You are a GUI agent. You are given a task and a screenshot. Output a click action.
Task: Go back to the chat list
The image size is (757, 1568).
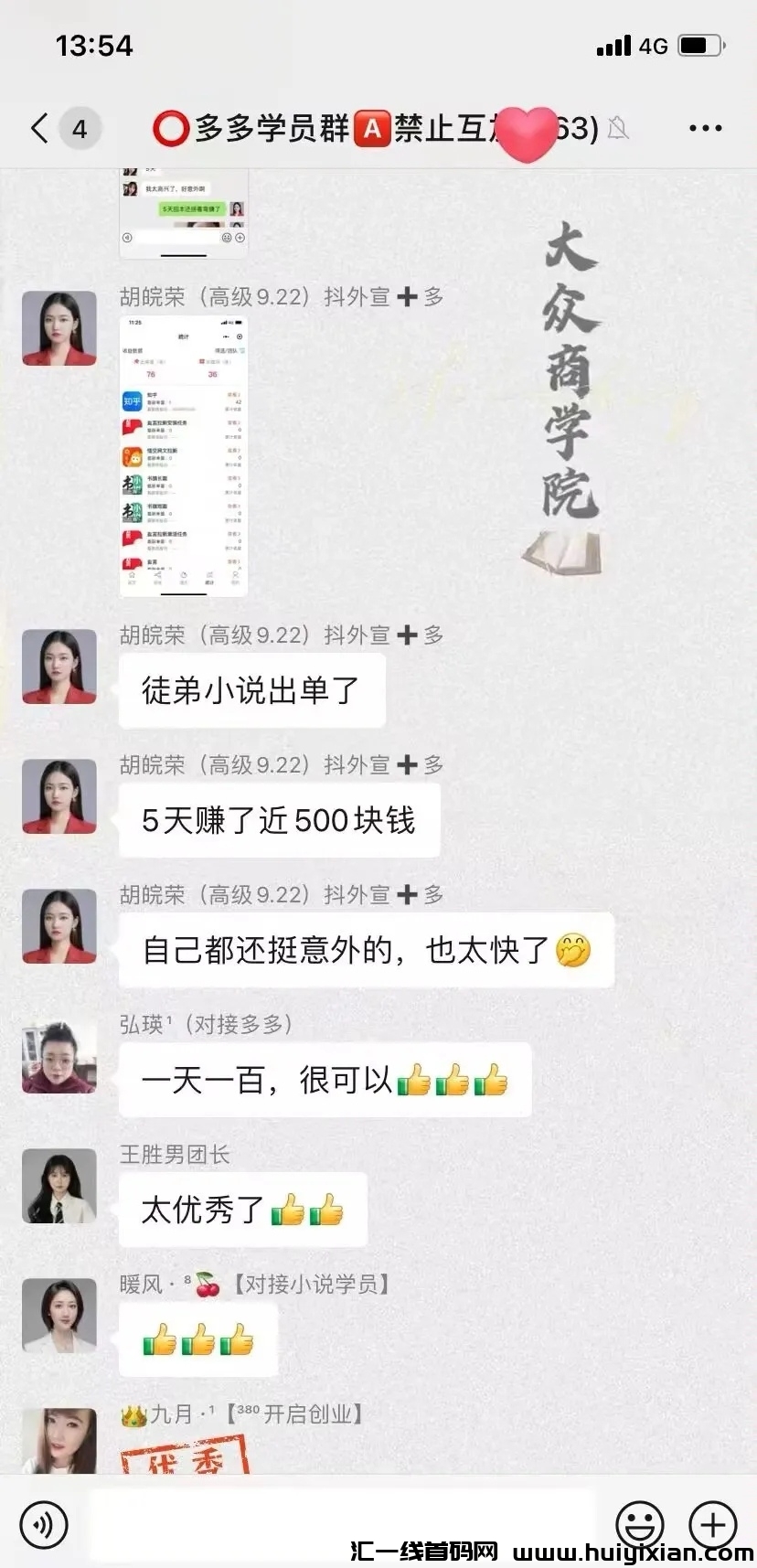pyautogui.click(x=40, y=128)
